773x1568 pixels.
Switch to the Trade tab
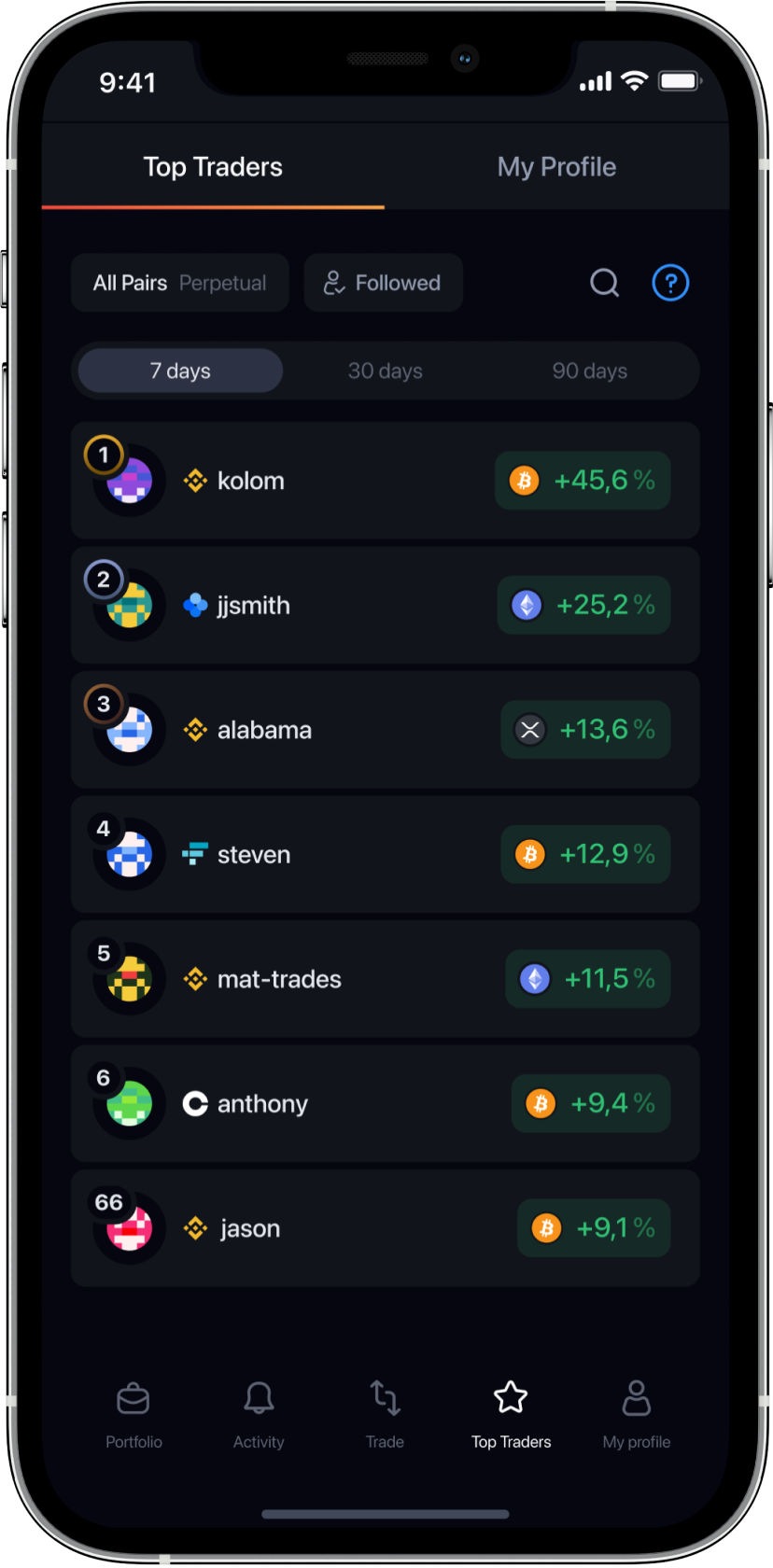tap(385, 1414)
